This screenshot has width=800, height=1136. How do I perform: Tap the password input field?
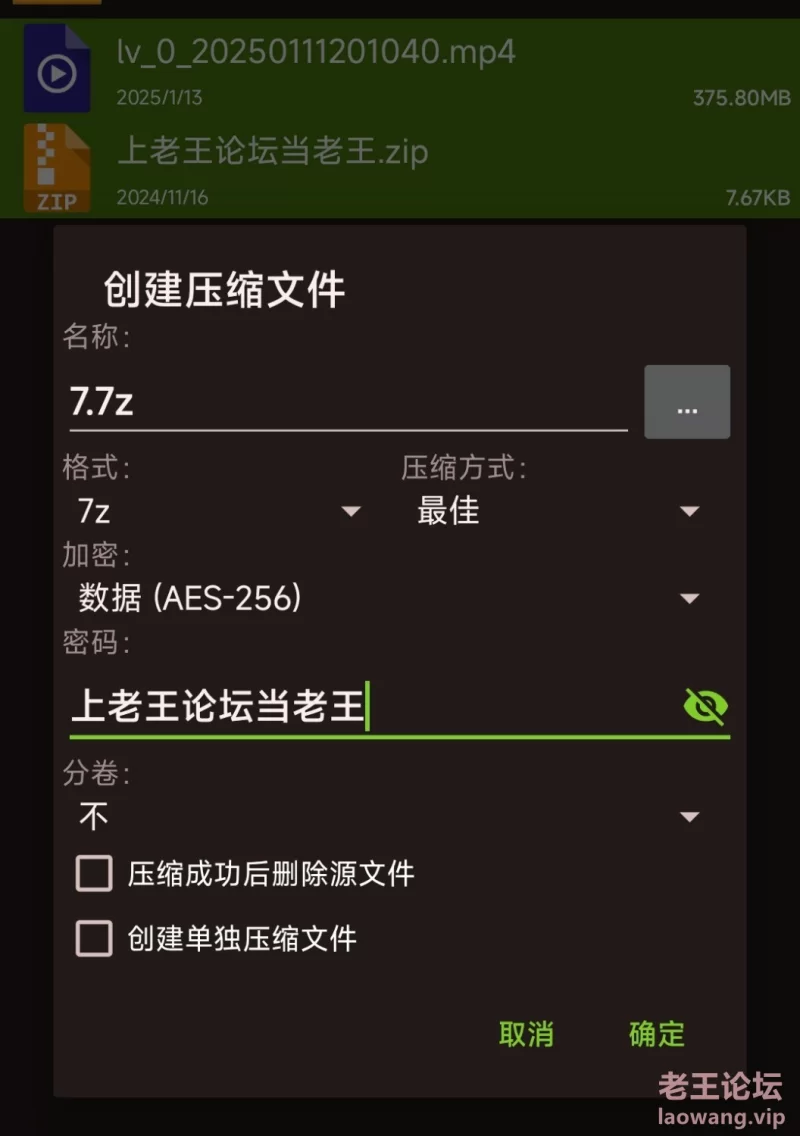pyautogui.click(x=370, y=708)
